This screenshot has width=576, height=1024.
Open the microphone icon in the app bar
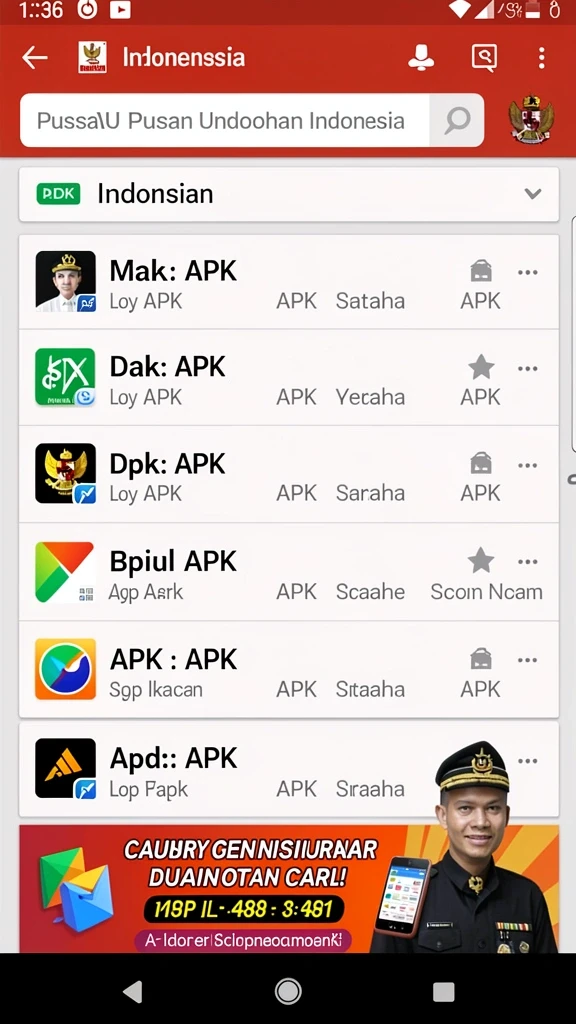(421, 57)
